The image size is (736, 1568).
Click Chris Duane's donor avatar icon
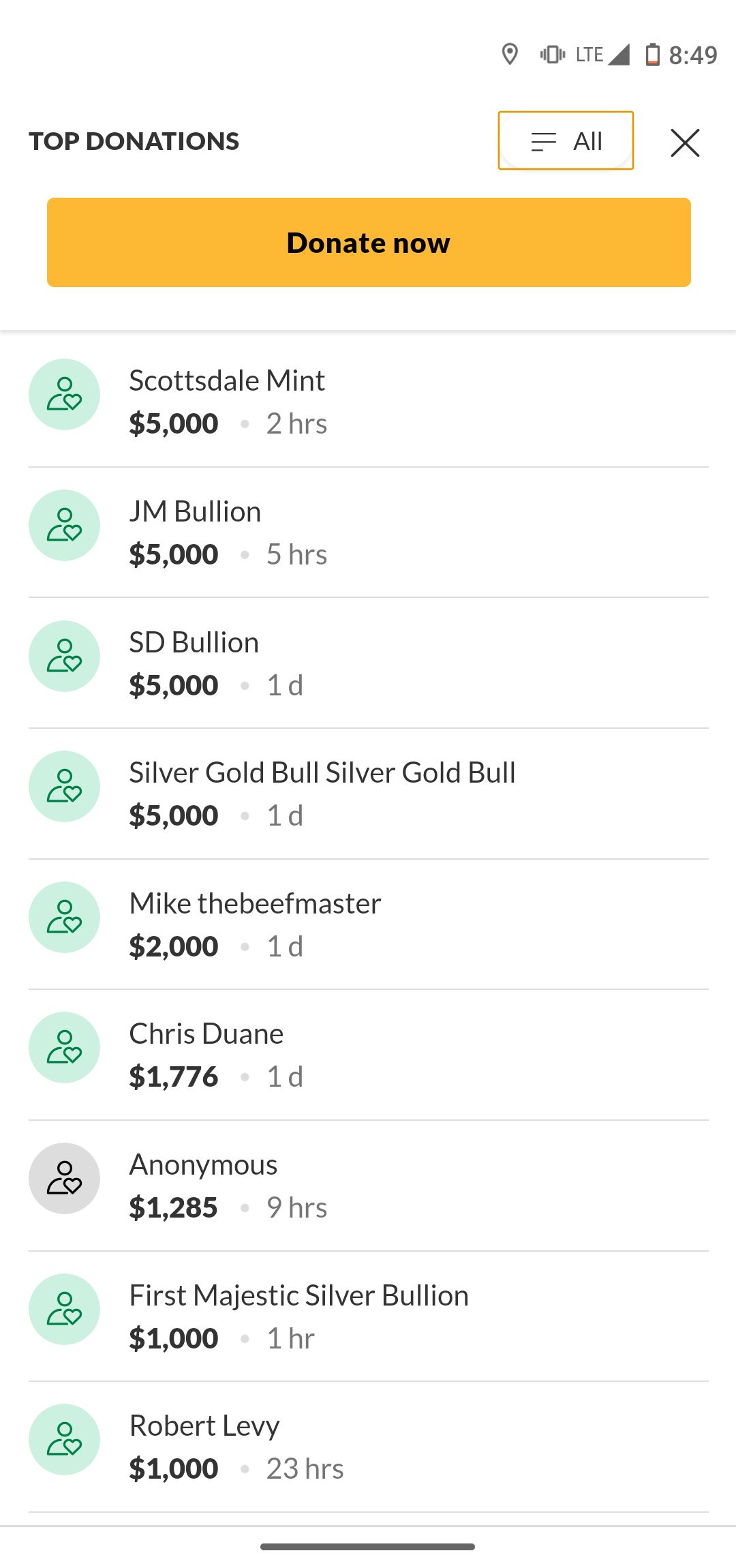[x=64, y=1048]
